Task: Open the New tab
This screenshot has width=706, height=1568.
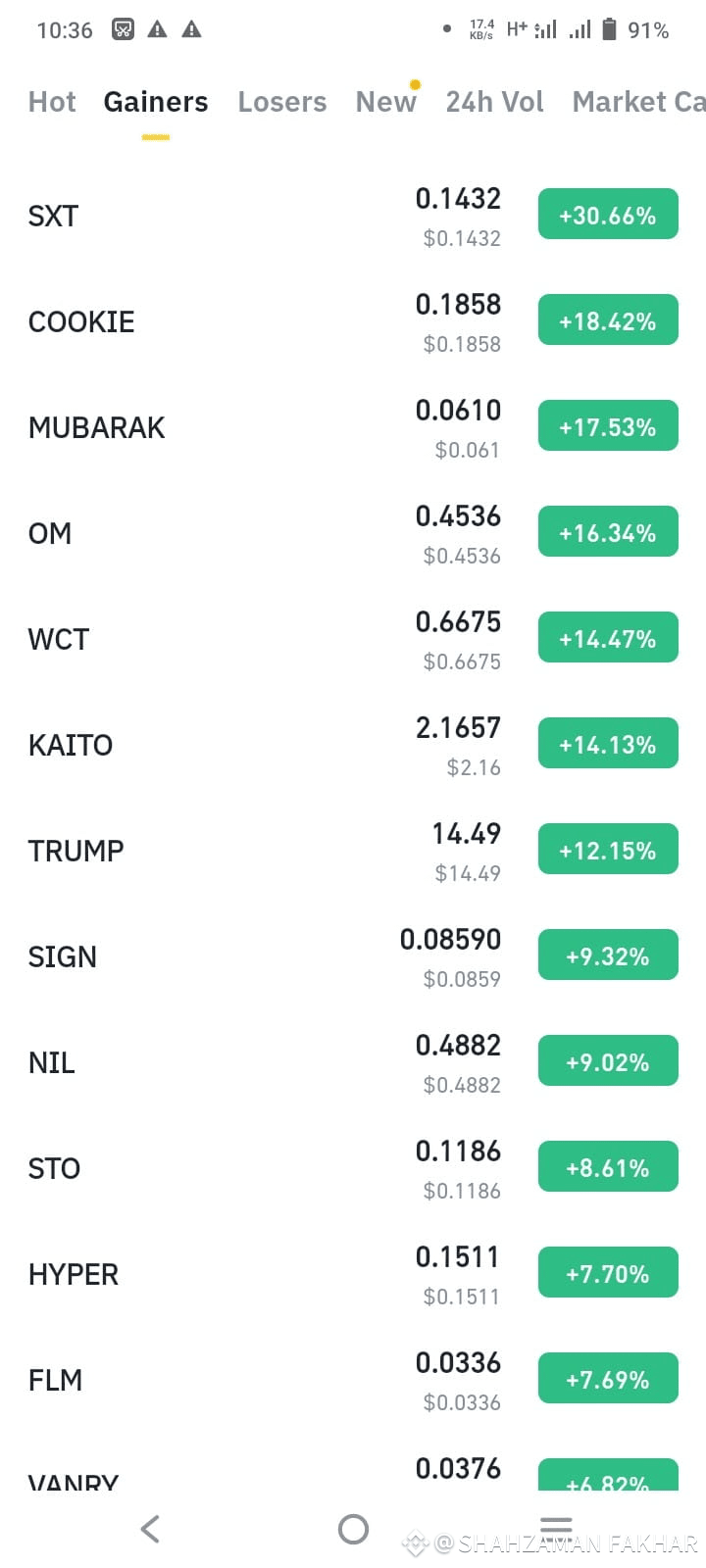Action: (x=386, y=102)
